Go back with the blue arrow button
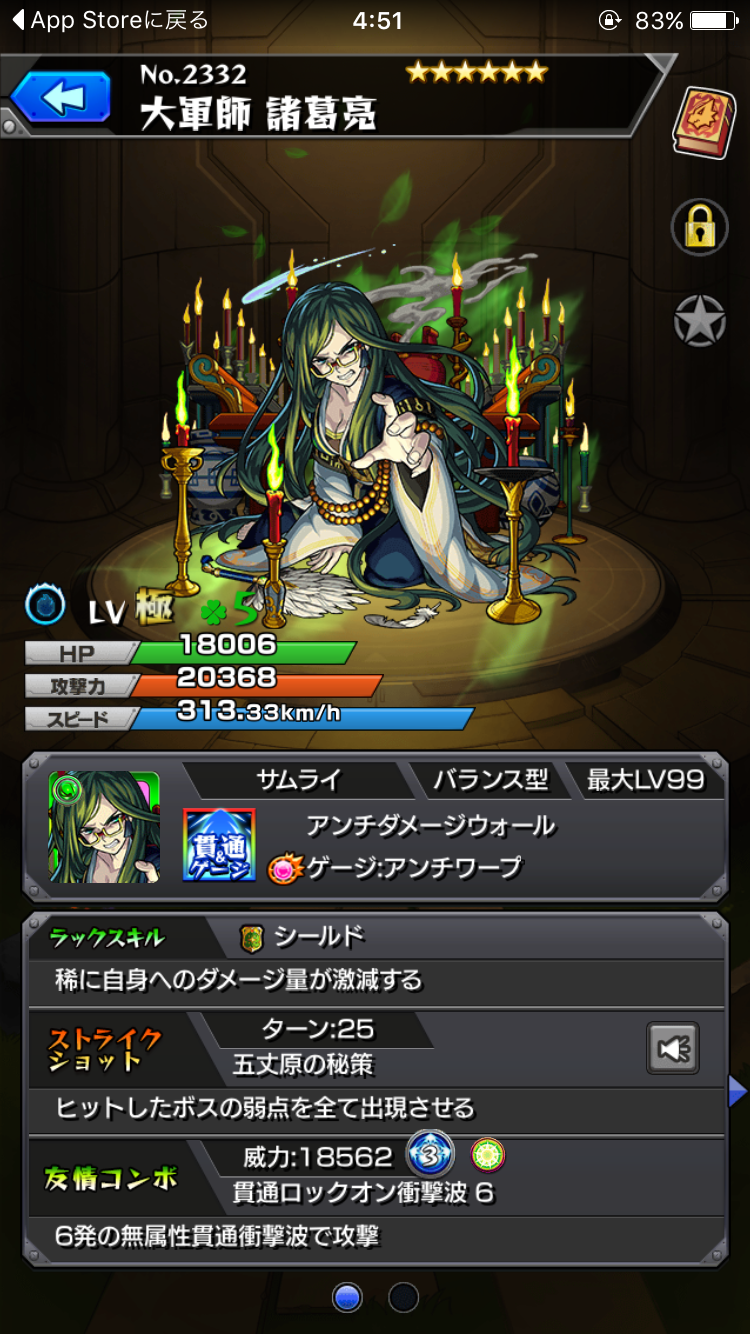 pos(61,99)
